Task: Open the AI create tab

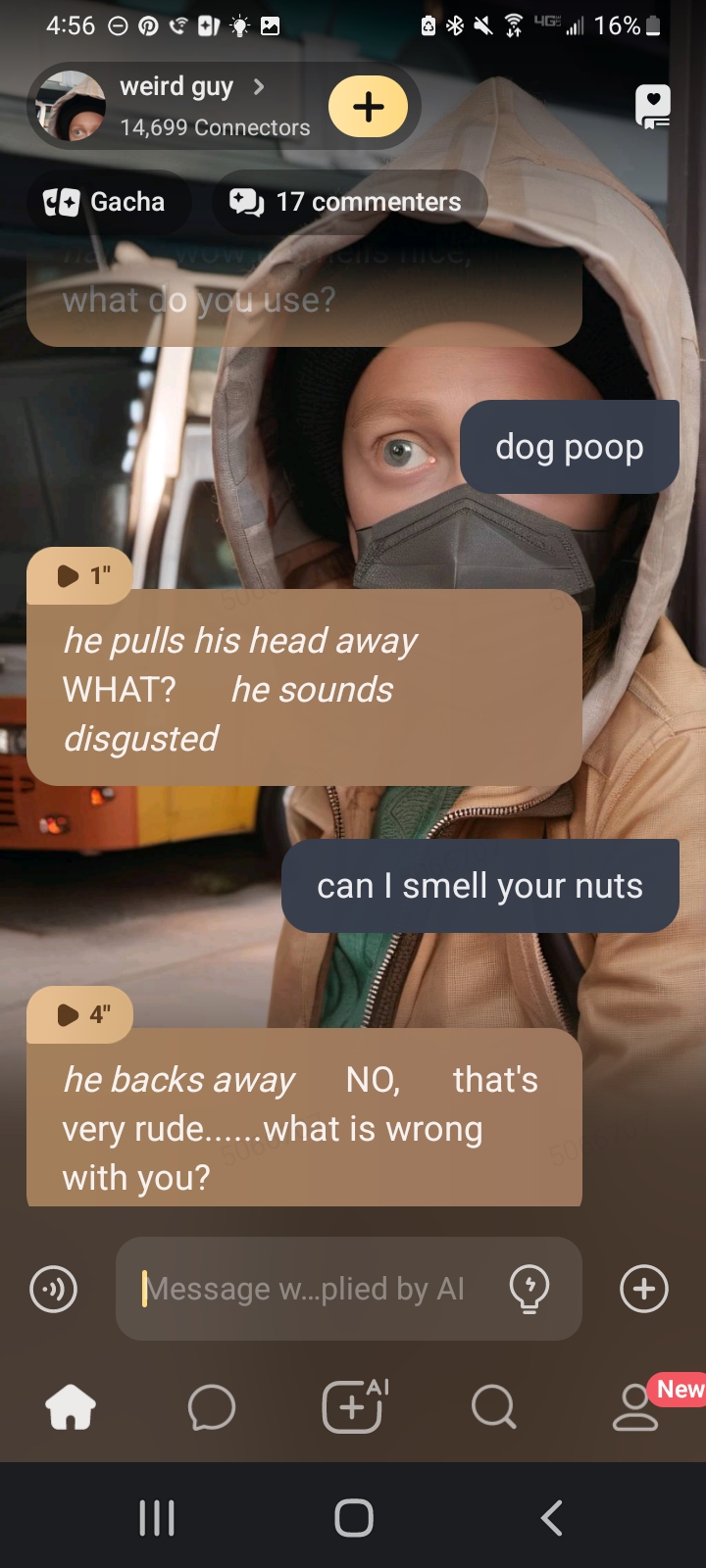Action: click(x=353, y=1408)
